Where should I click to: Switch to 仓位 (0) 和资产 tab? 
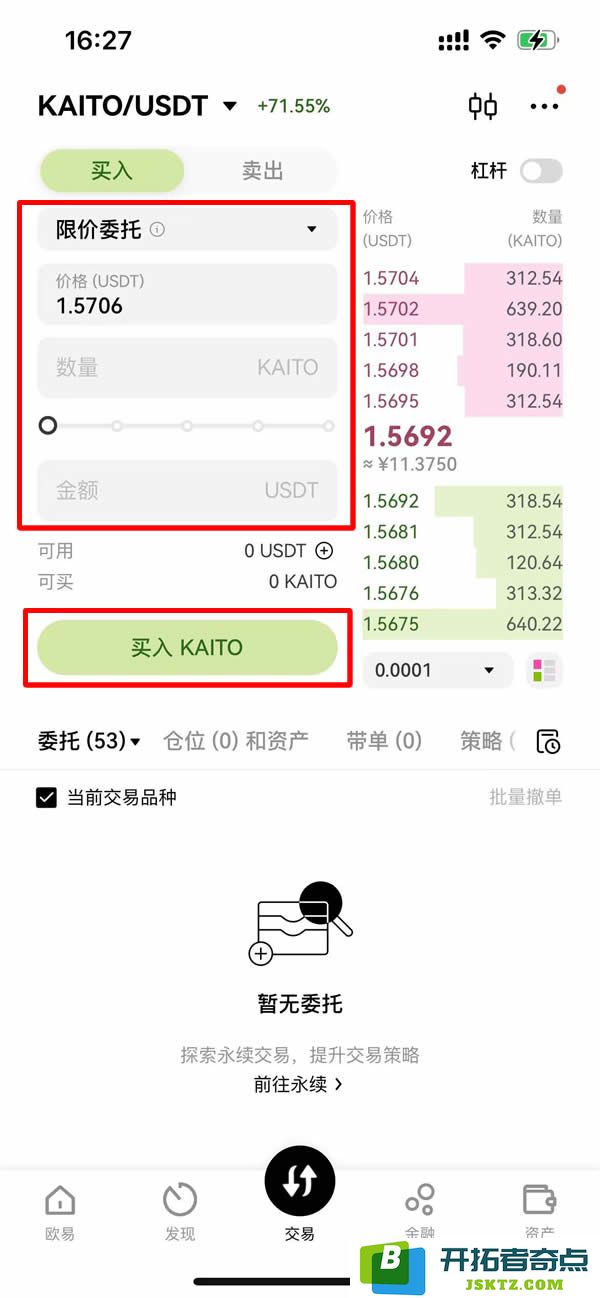(236, 741)
